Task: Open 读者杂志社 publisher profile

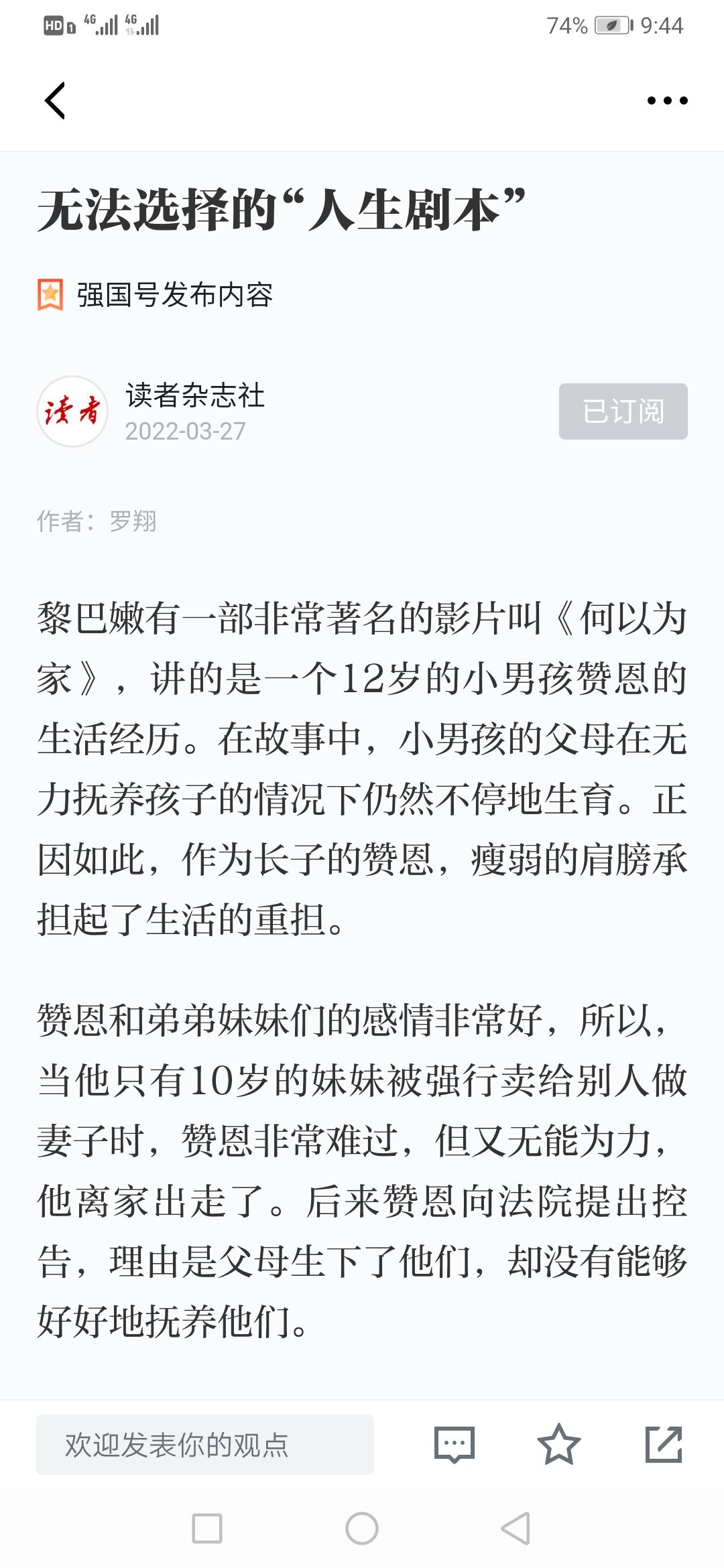Action: click(x=195, y=395)
